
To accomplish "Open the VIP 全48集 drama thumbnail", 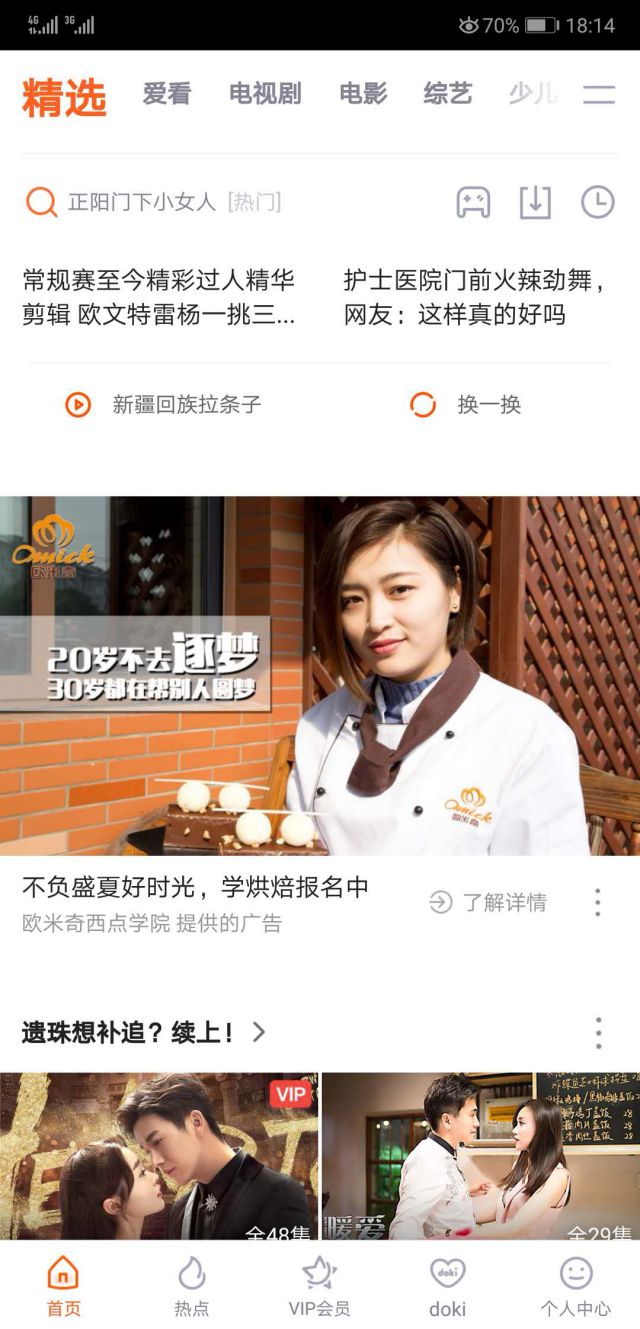I will pyautogui.click(x=159, y=1155).
